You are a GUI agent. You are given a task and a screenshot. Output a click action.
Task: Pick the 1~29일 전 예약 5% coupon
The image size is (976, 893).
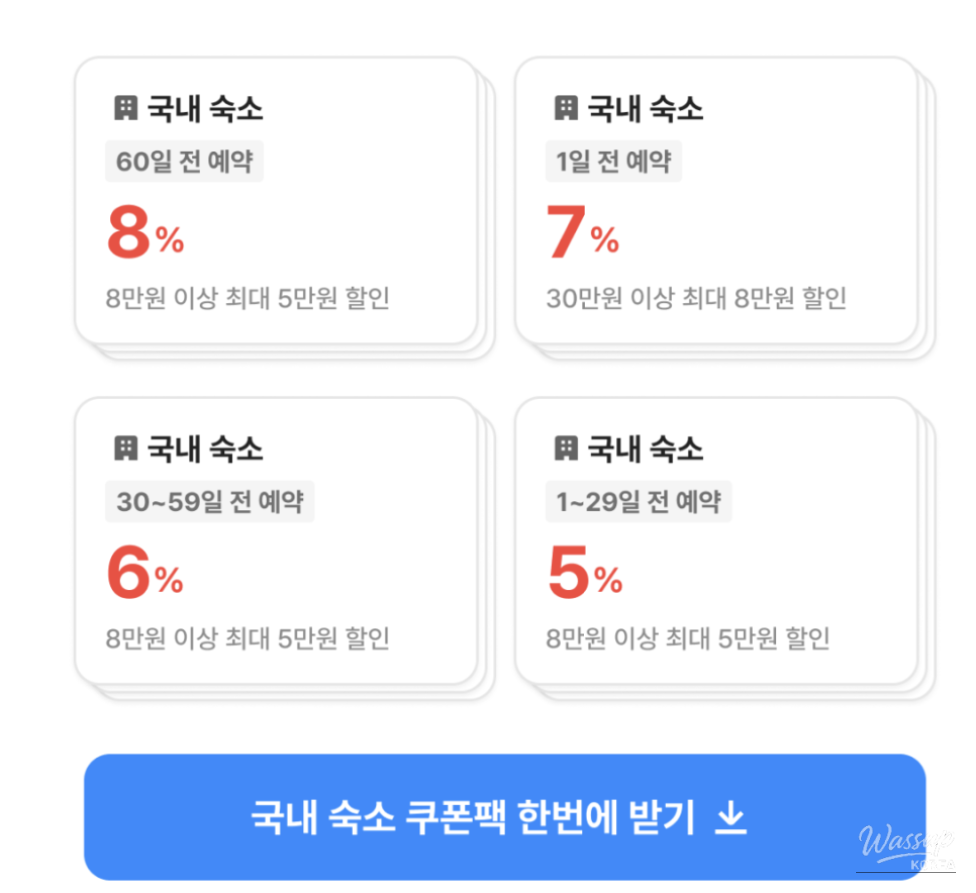715,541
